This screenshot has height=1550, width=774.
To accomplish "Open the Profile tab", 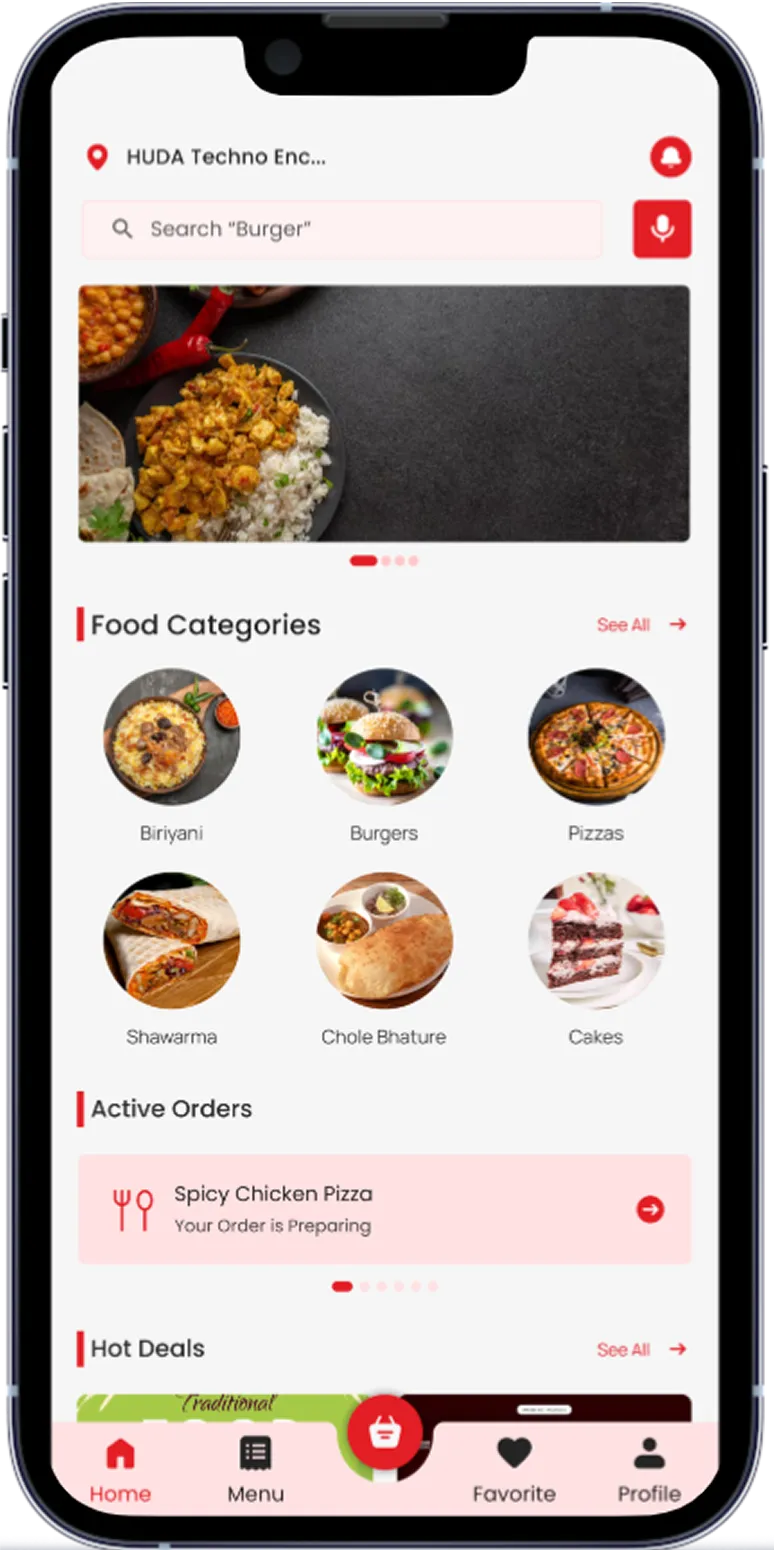I will (649, 1470).
